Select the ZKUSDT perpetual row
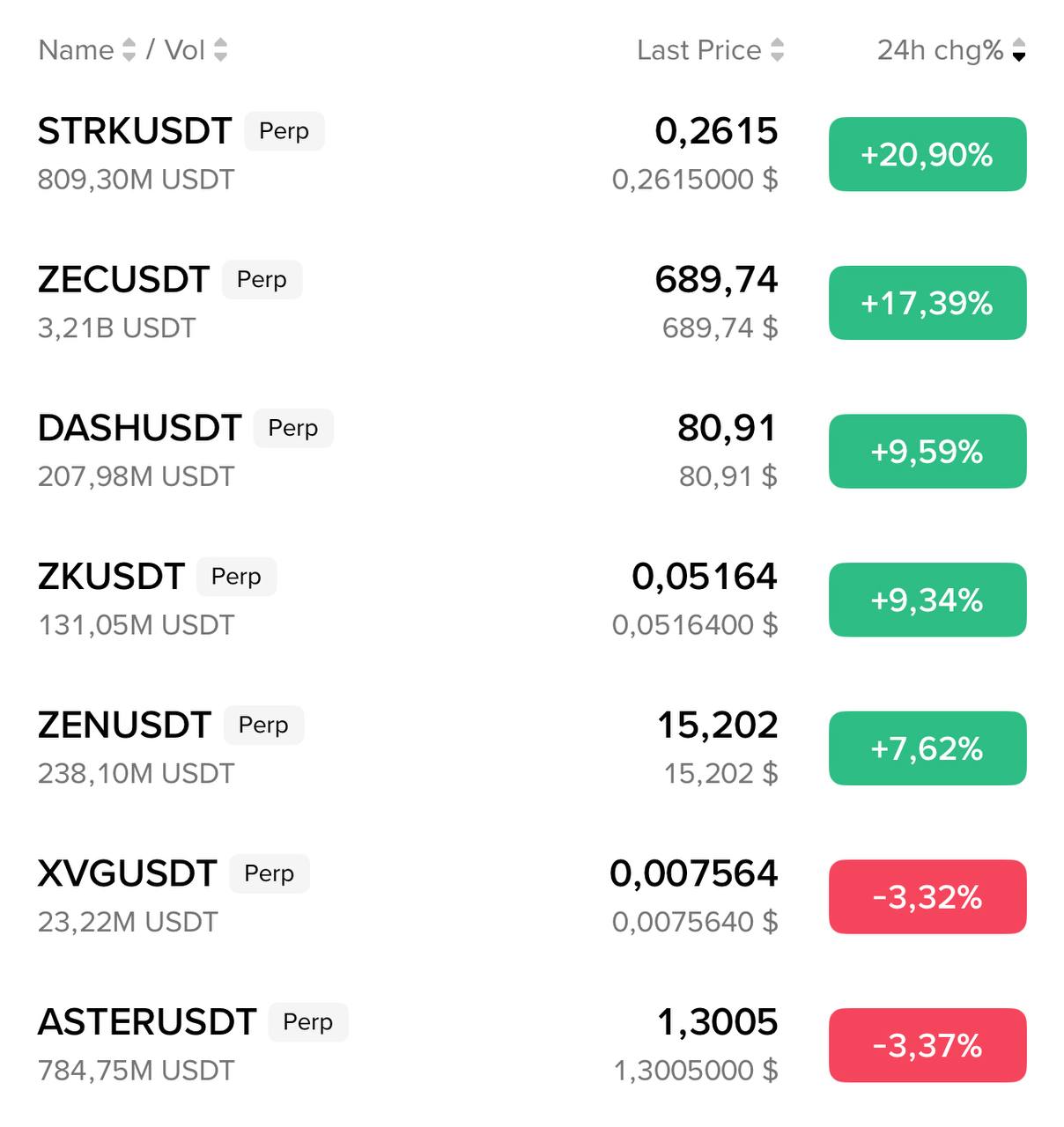Viewport: 1064px width, 1127px height. pyautogui.click(x=112, y=577)
